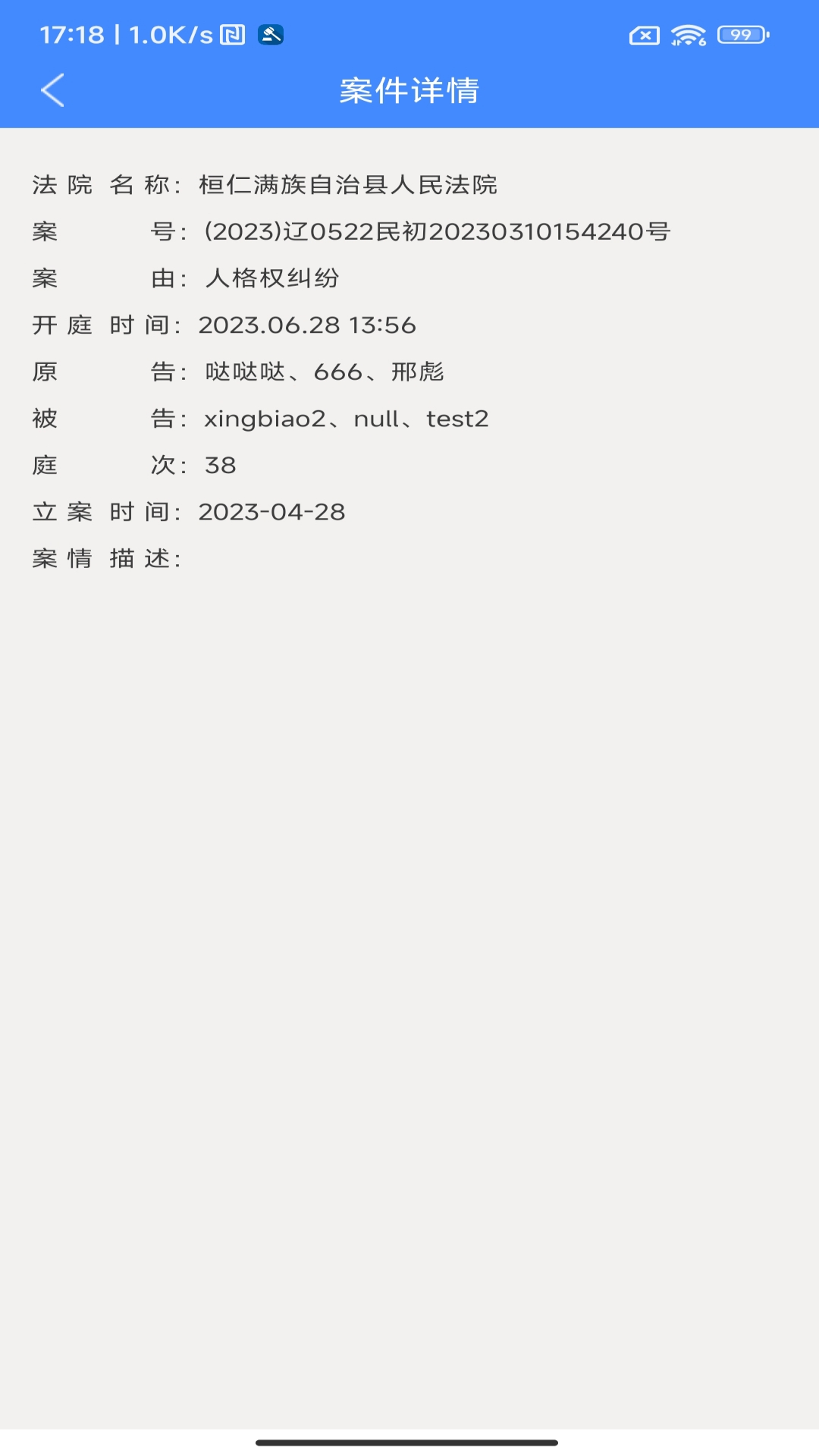819x1456 pixels.
Task: Tap the network speed indicator 1.0K/s
Action: coord(171,33)
